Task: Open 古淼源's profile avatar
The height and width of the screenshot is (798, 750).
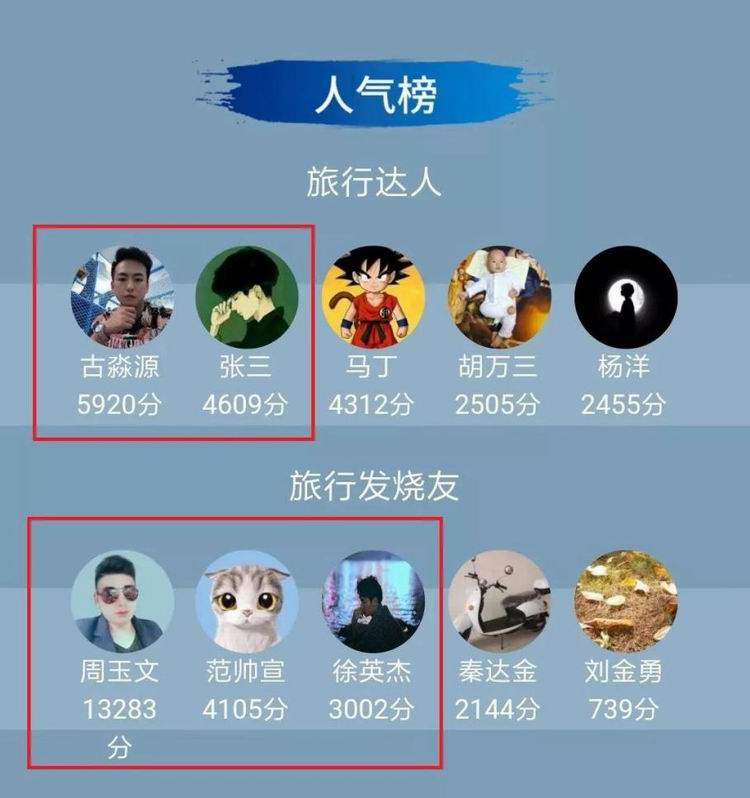Action: click(x=121, y=297)
